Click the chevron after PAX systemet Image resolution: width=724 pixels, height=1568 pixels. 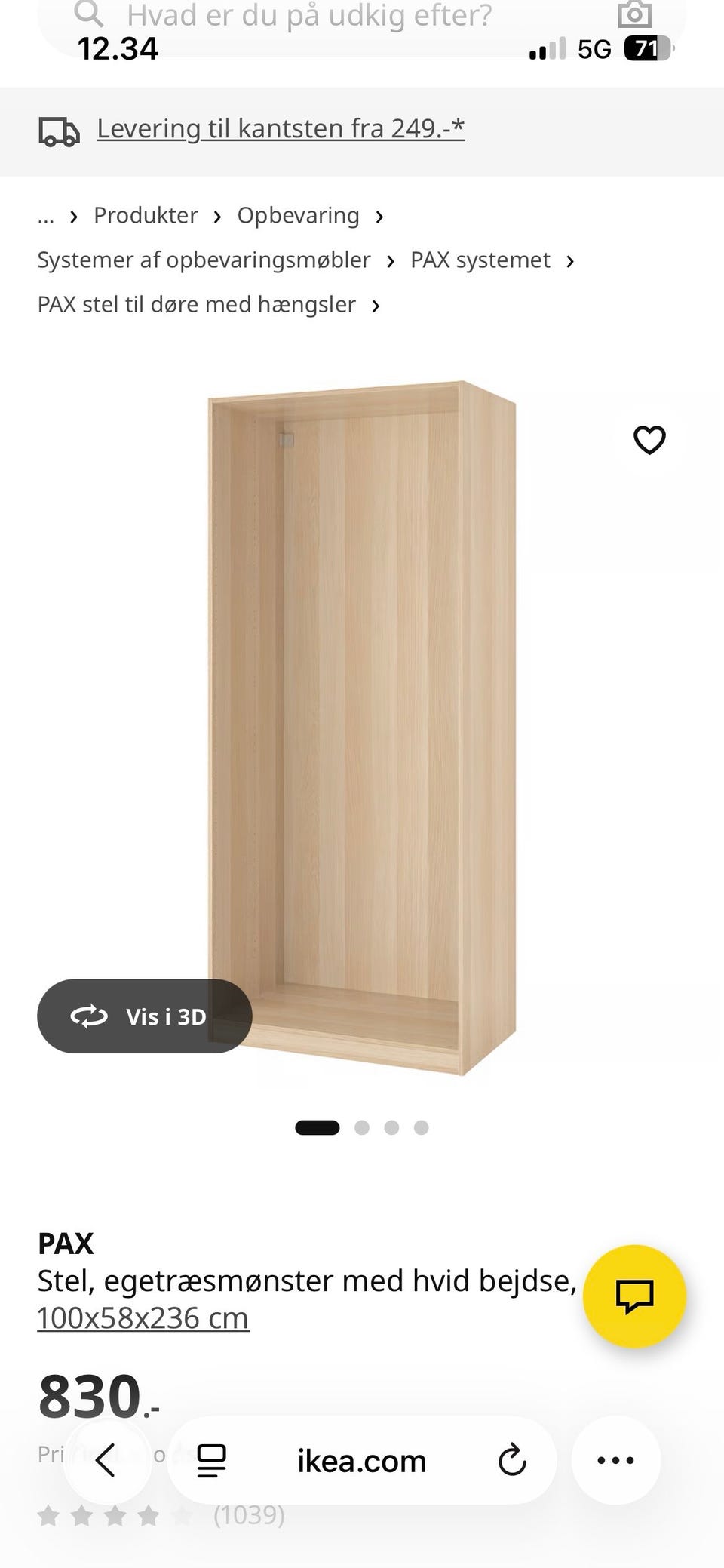tap(571, 260)
